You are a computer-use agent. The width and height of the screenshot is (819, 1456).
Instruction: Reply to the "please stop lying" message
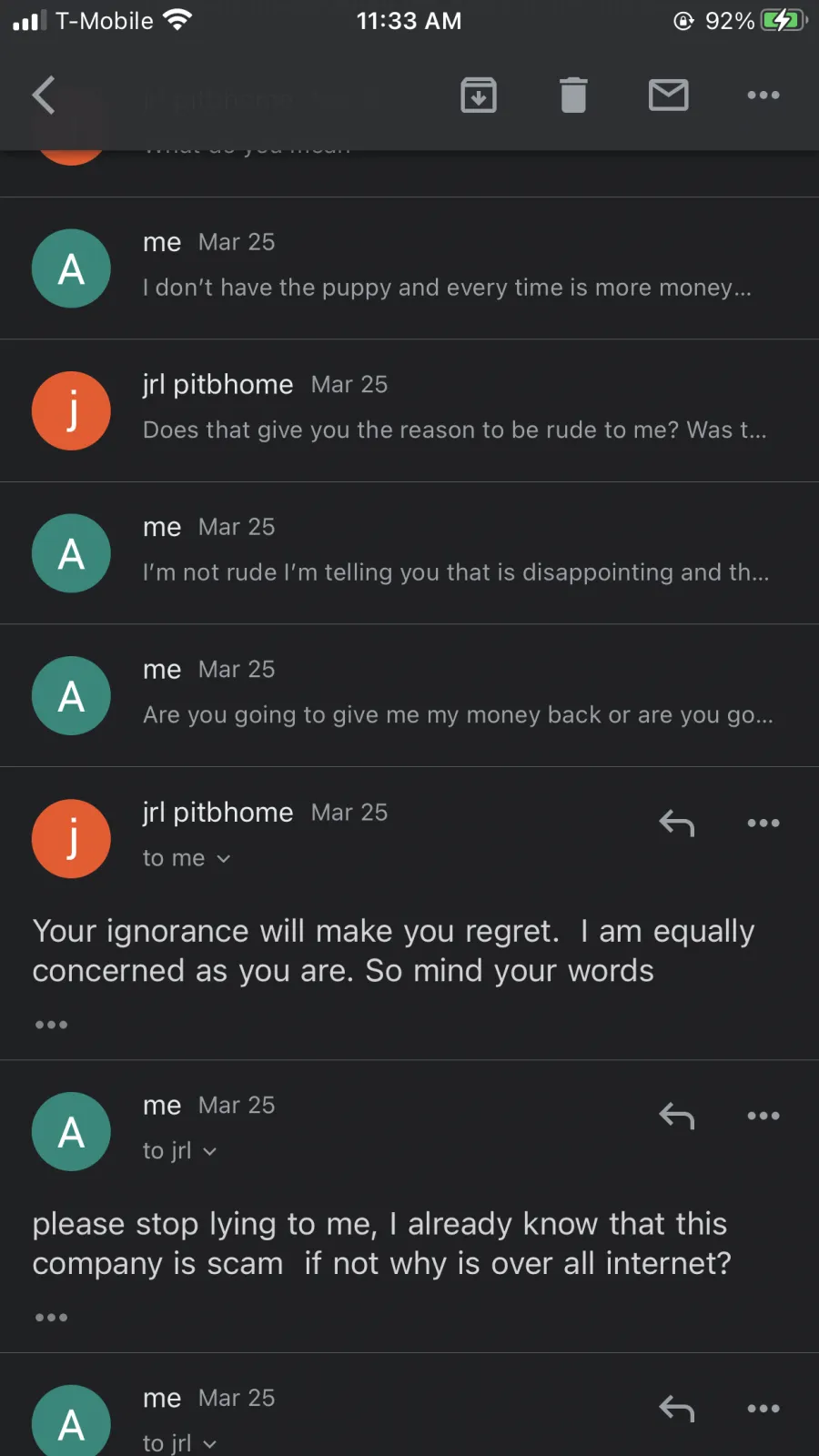click(677, 1116)
